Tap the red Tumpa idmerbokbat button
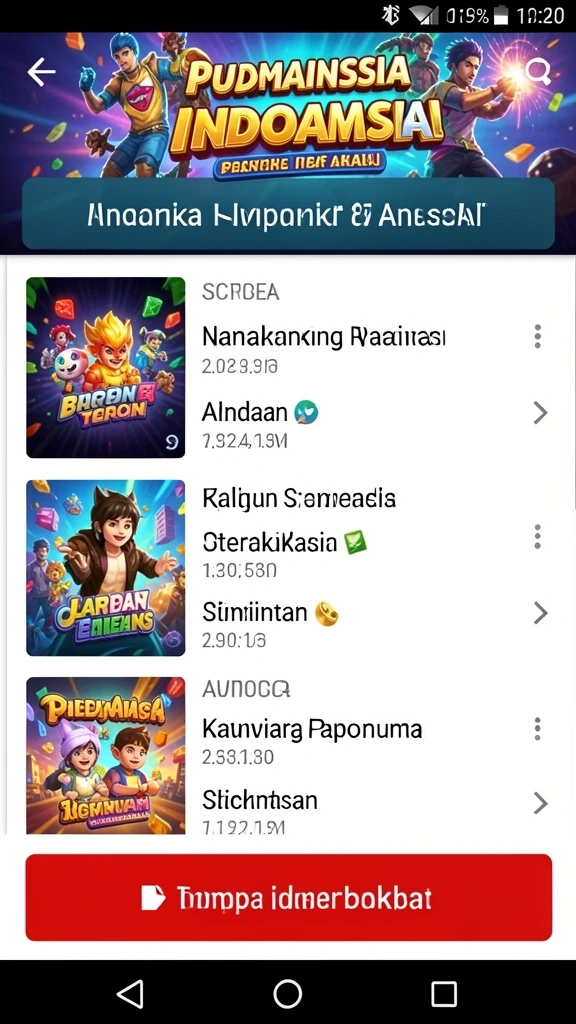Screen dimensions: 576x1024 pos(289,898)
